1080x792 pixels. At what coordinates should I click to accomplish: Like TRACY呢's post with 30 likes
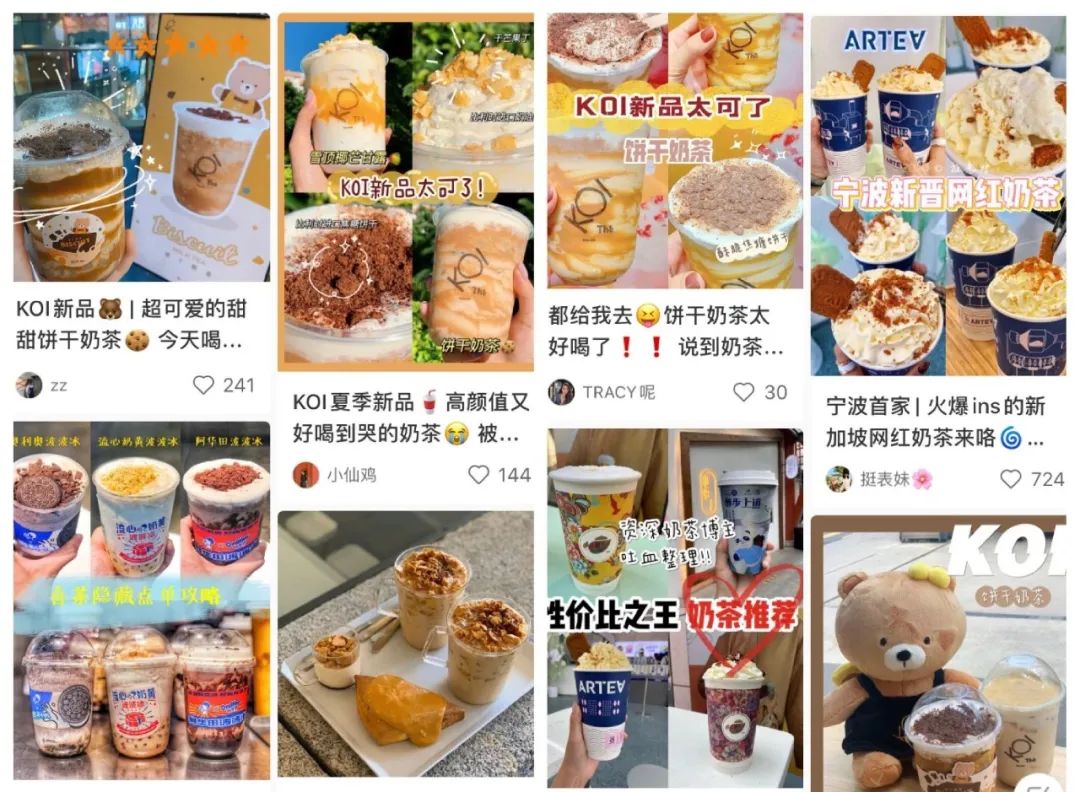[744, 392]
